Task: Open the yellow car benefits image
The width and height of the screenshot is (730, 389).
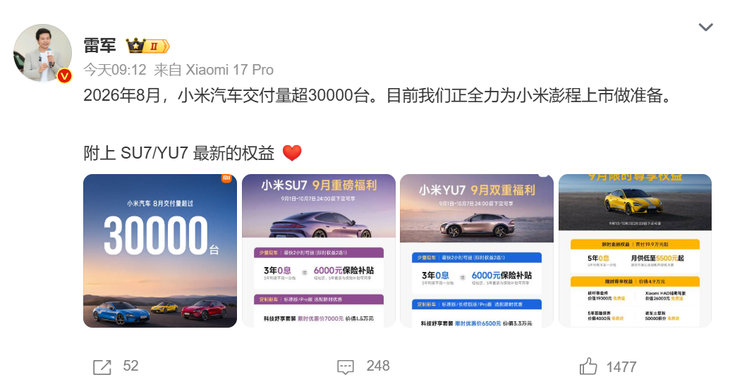Action: coord(635,251)
